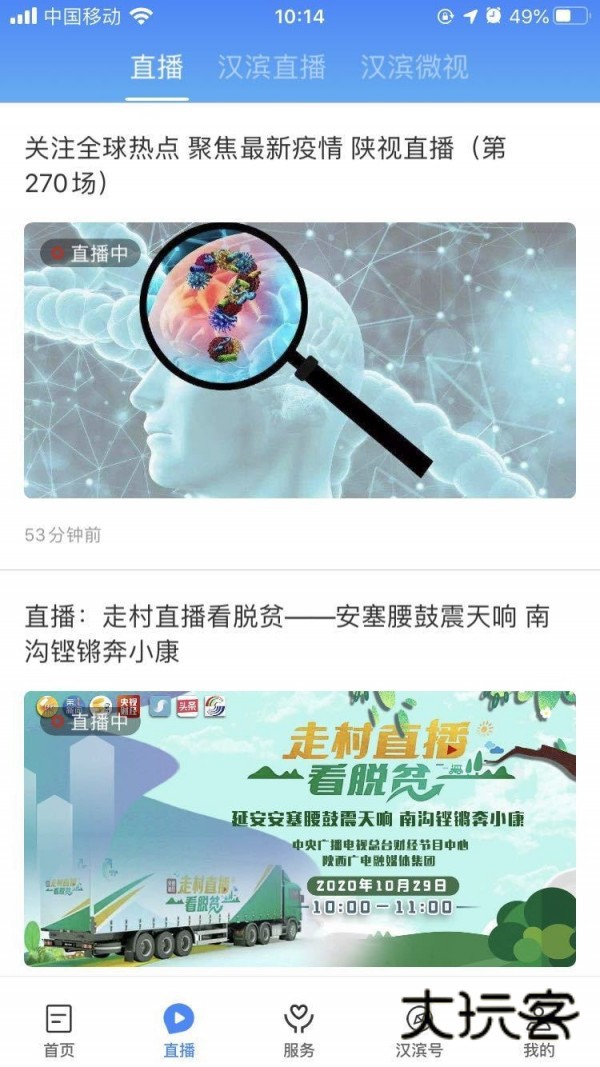This screenshot has height=1067, width=600.
Task: Switch to the 汉滨微视 top tab
Action: [414, 68]
